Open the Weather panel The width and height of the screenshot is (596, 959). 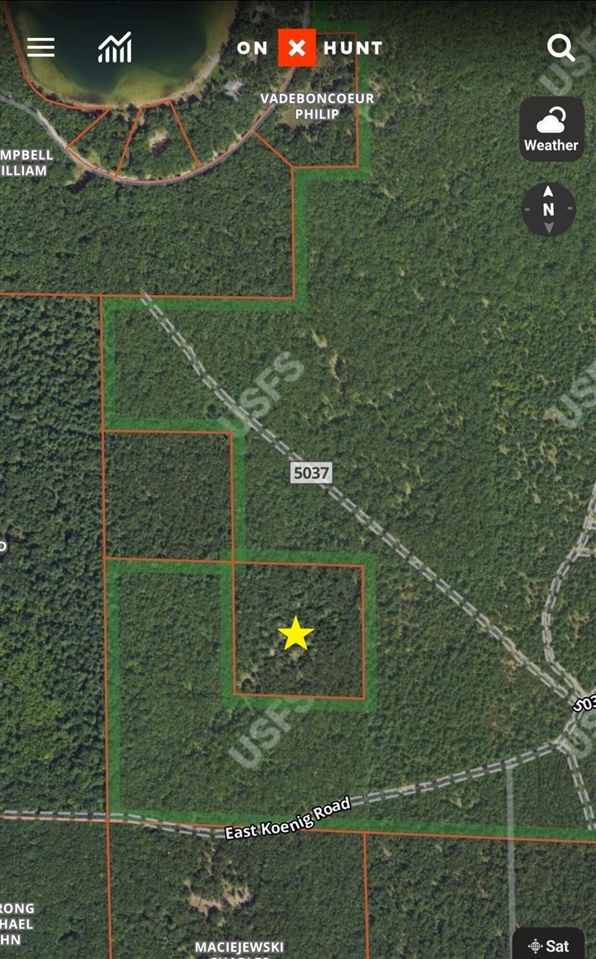551,129
